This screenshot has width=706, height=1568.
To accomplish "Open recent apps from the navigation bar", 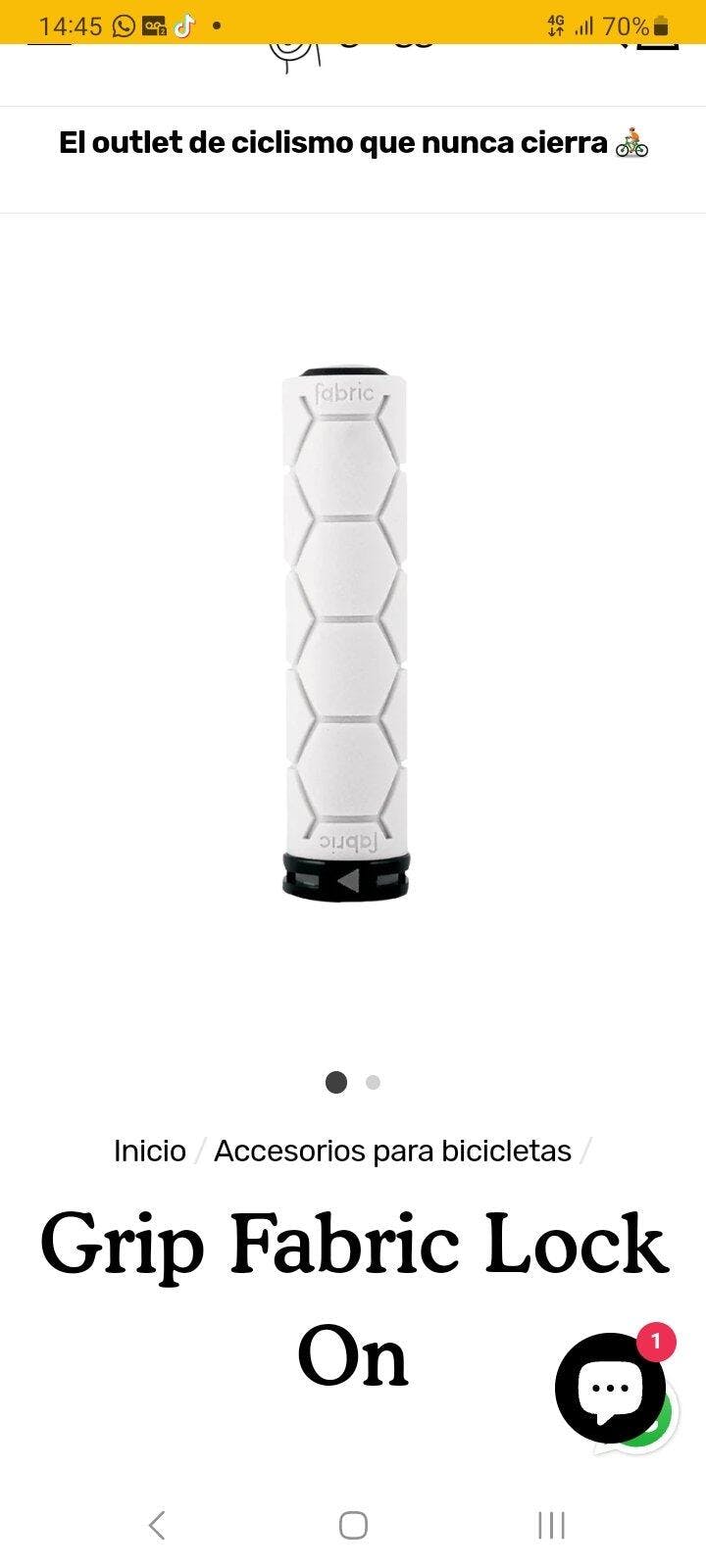I will (551, 1525).
